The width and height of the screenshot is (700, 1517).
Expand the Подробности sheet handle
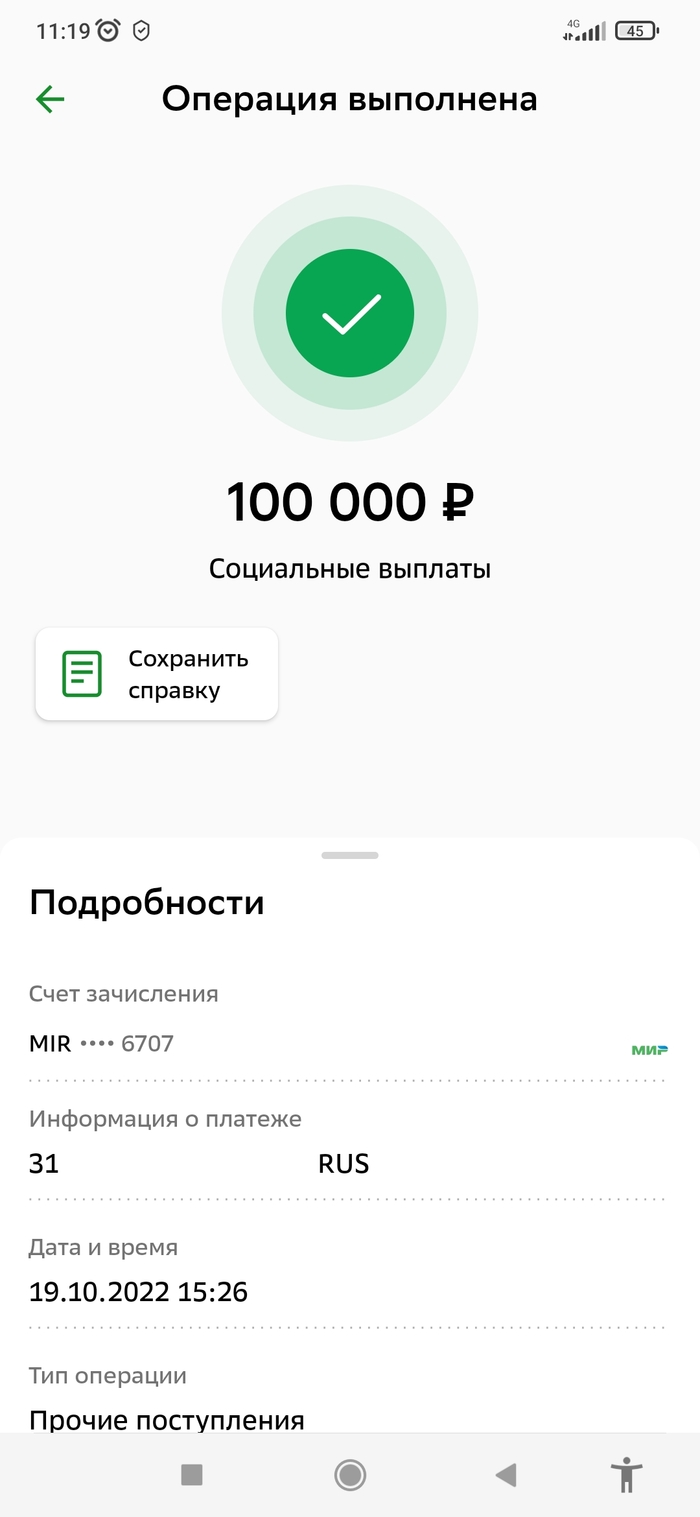(350, 856)
